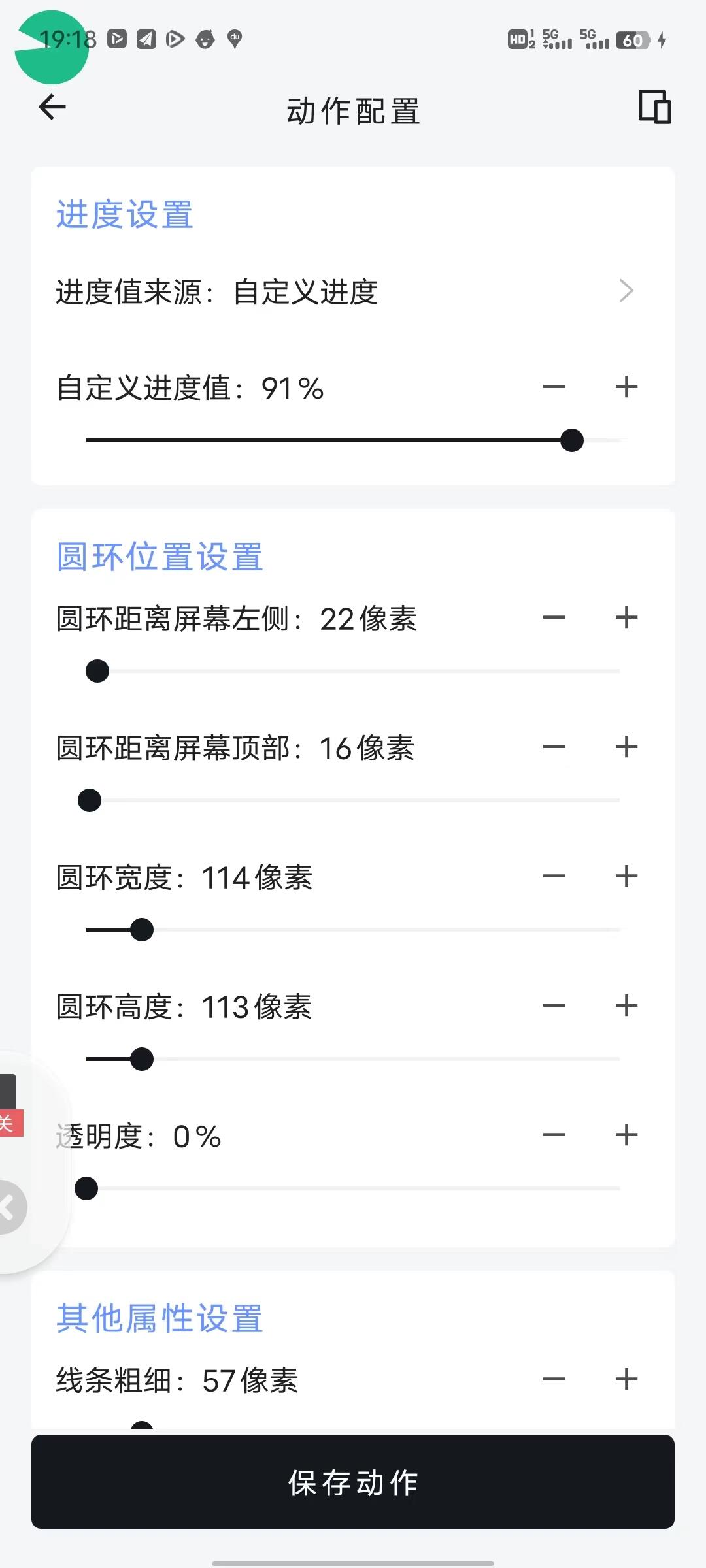The height and width of the screenshot is (1568, 706).
Task: Tap the 圆环距离屏幕左侧 slider
Action: click(353, 671)
